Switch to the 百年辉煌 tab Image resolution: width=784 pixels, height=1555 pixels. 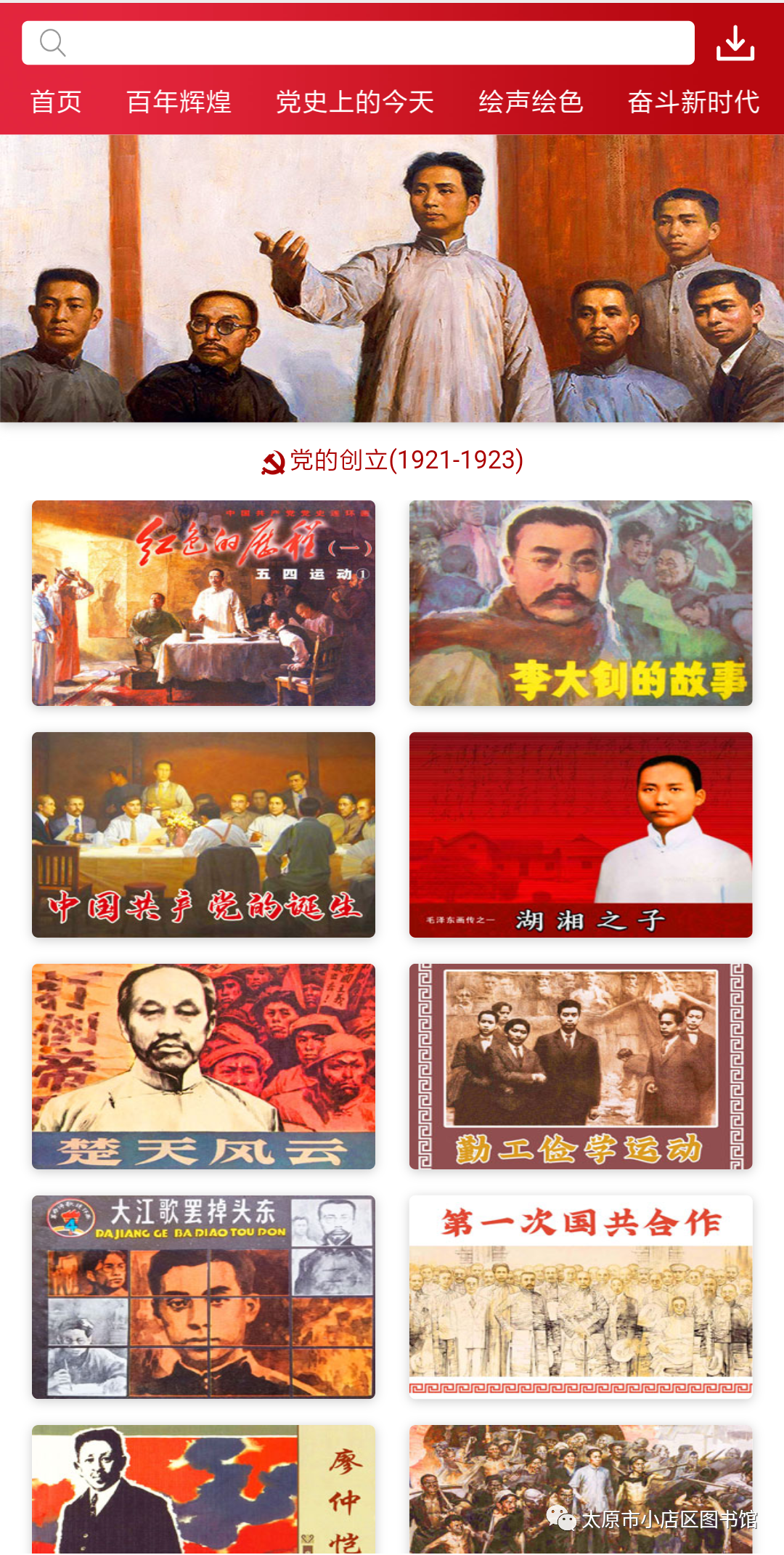pos(179,102)
